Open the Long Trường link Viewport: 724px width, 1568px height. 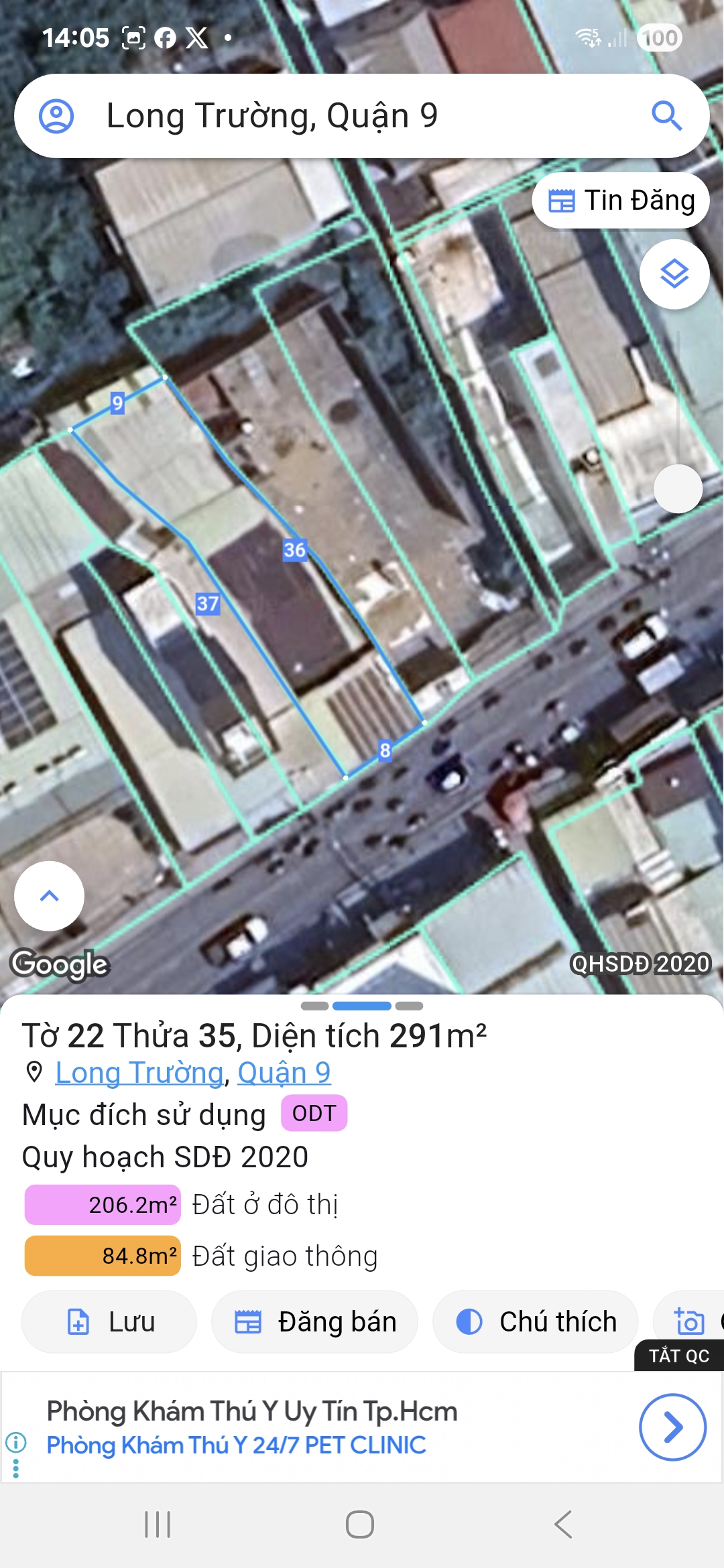click(139, 1073)
